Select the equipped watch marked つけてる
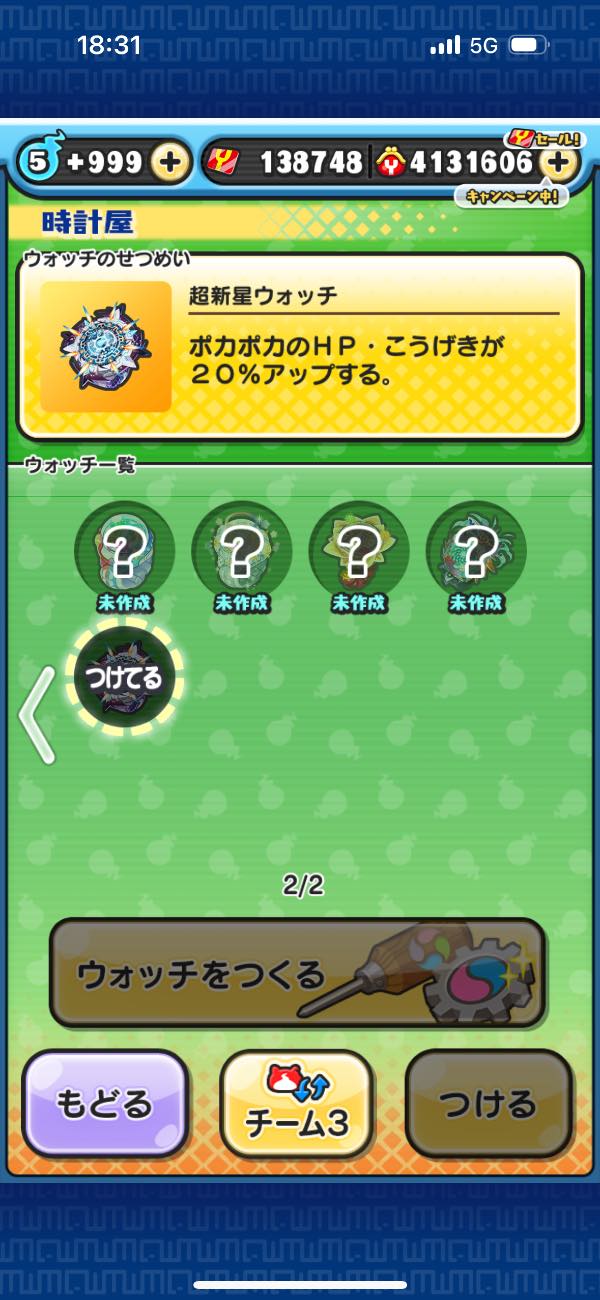Image resolution: width=600 pixels, height=1300 pixels. pyautogui.click(x=125, y=677)
